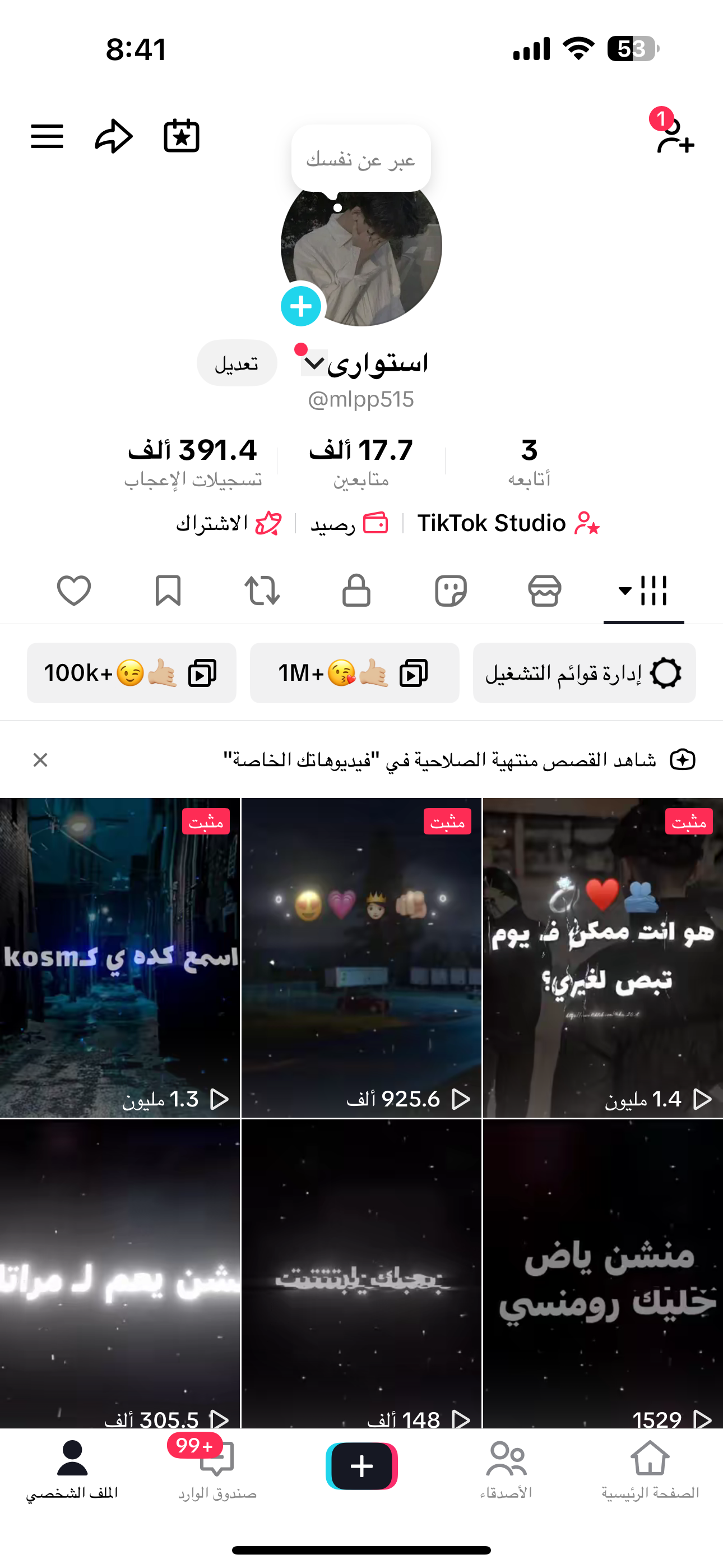Switch to the saved bookmark tab
This screenshot has height=1568, width=723.
tap(168, 591)
